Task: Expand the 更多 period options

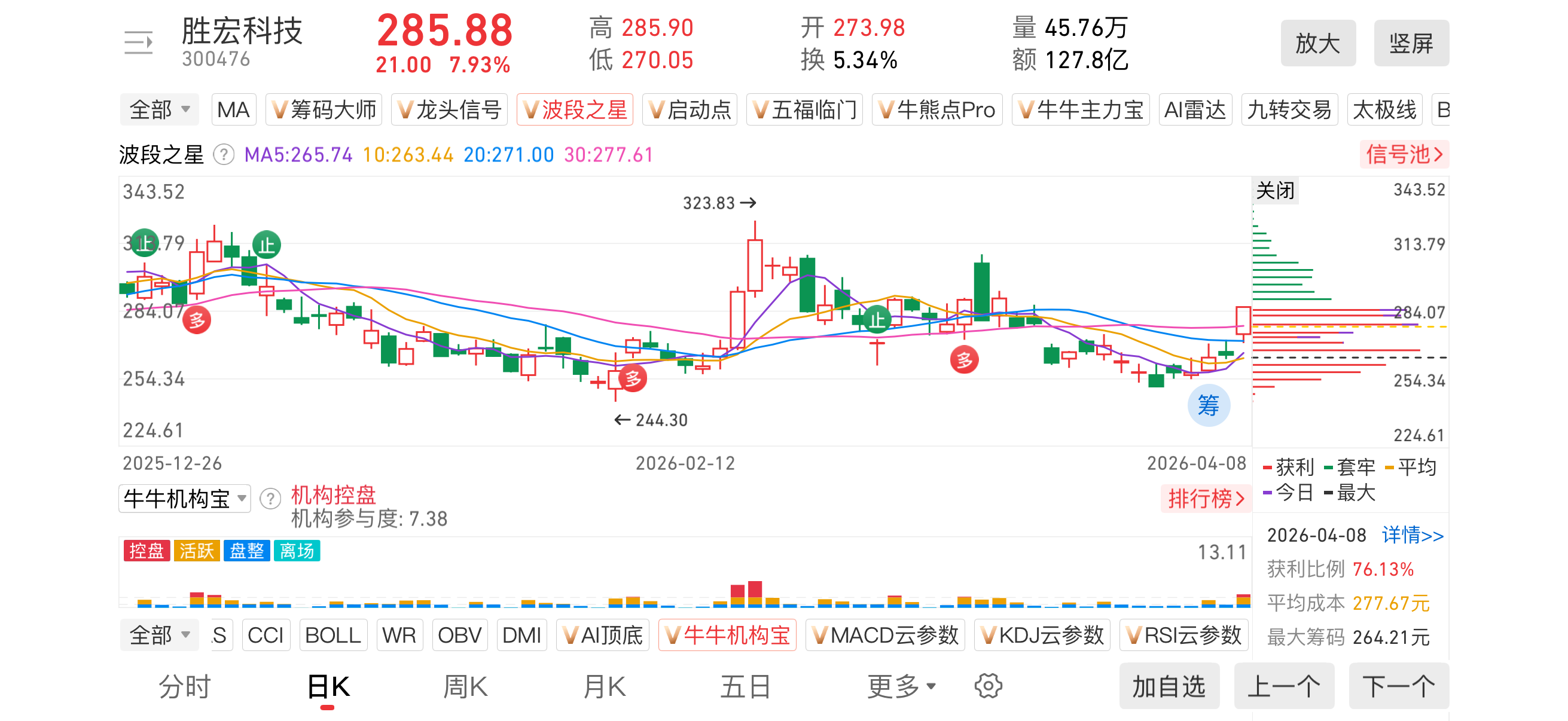Action: pos(900,687)
